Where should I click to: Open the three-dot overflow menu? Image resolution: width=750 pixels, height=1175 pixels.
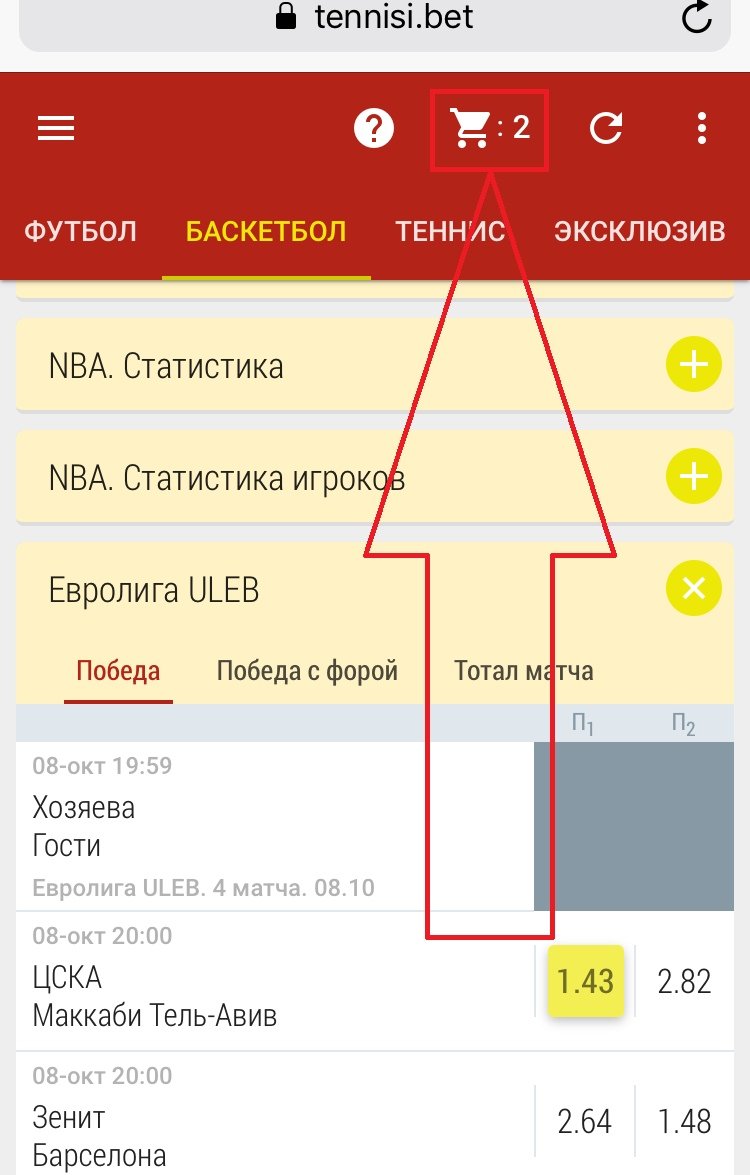(702, 128)
